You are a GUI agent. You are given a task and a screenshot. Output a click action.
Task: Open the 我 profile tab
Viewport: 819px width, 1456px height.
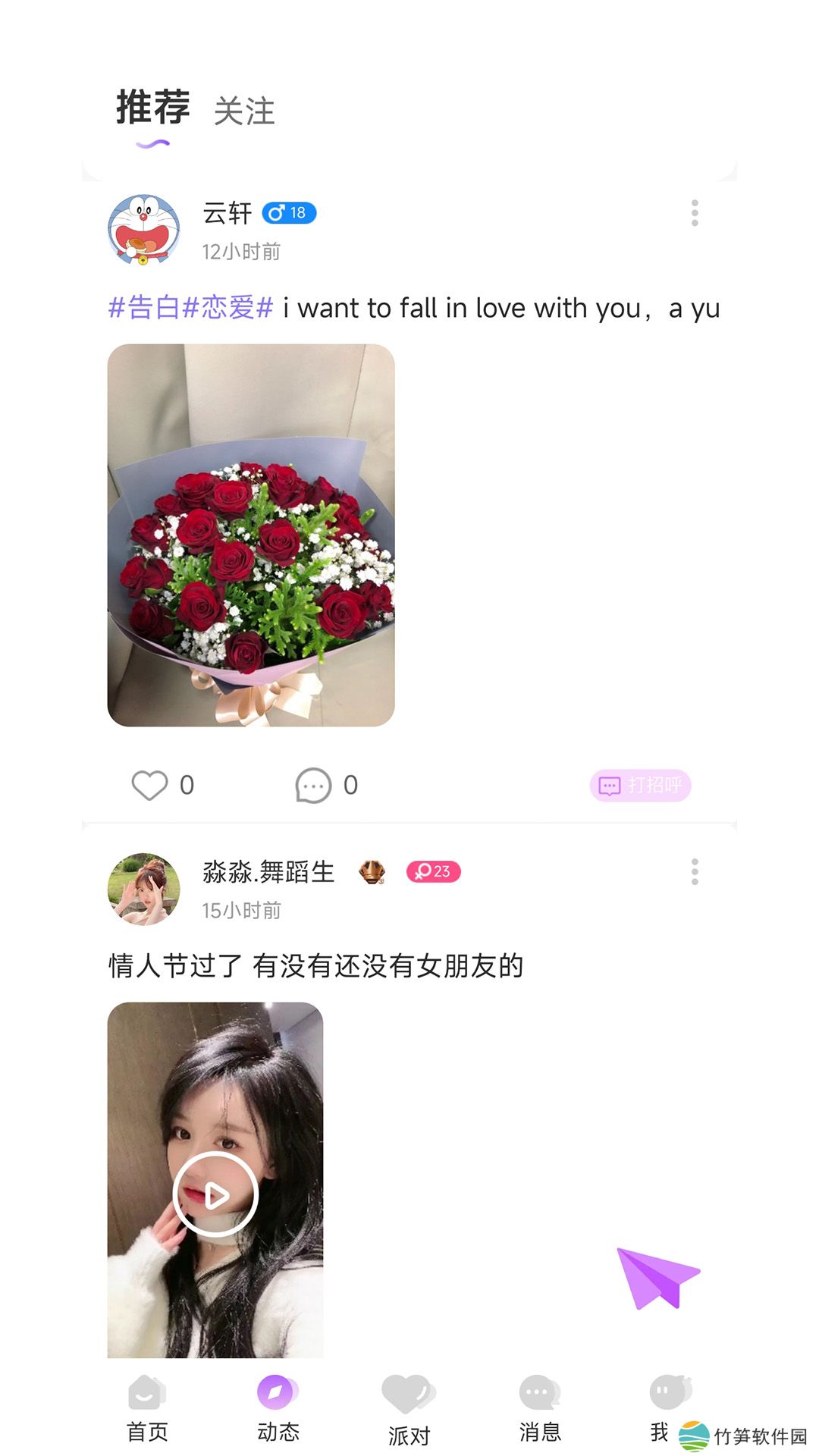point(664,1407)
